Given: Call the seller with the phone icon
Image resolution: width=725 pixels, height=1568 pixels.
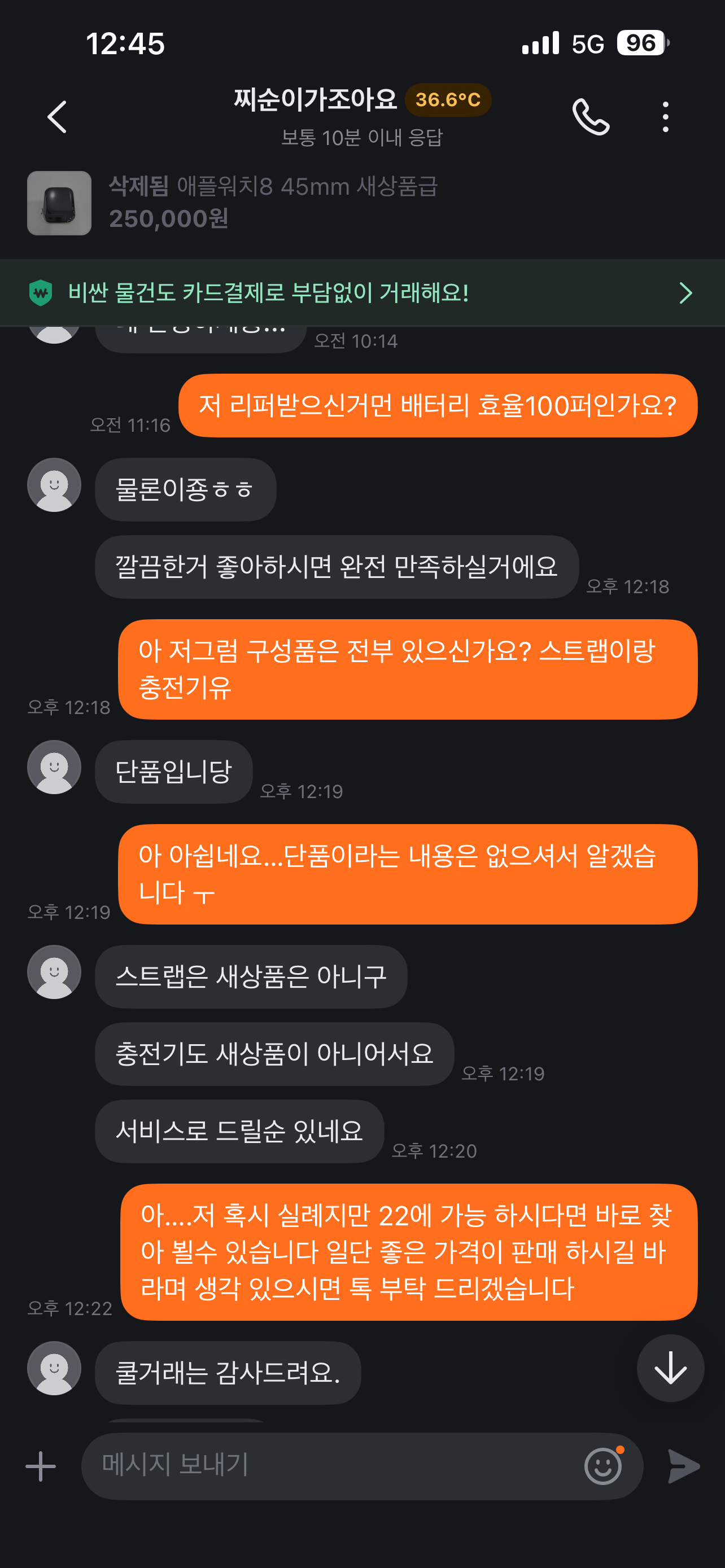Looking at the screenshot, I should tap(590, 116).
